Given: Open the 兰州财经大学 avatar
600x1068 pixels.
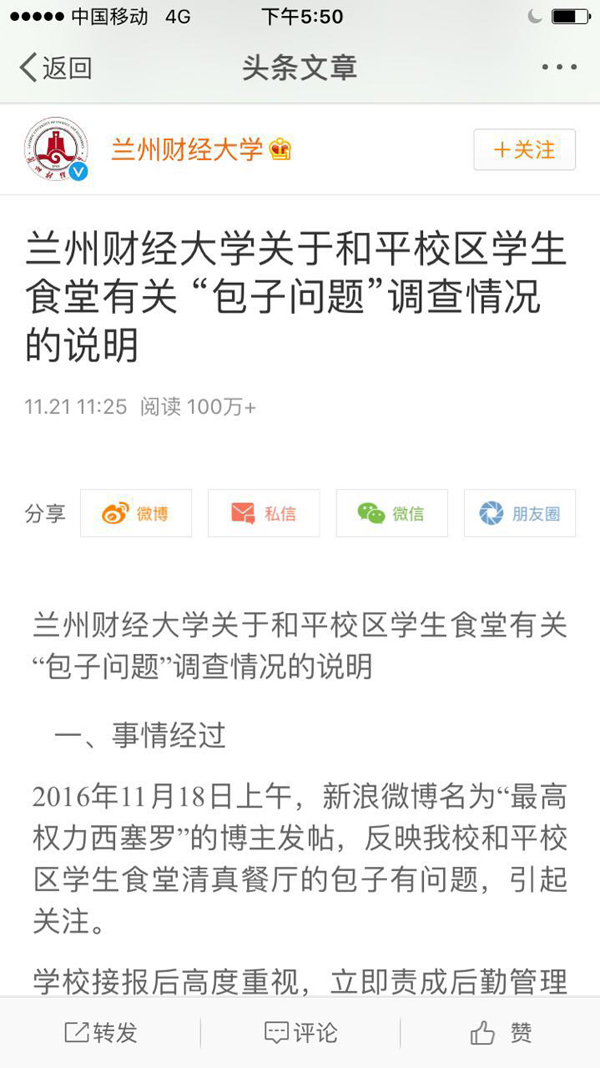Looking at the screenshot, I should click(56, 149).
